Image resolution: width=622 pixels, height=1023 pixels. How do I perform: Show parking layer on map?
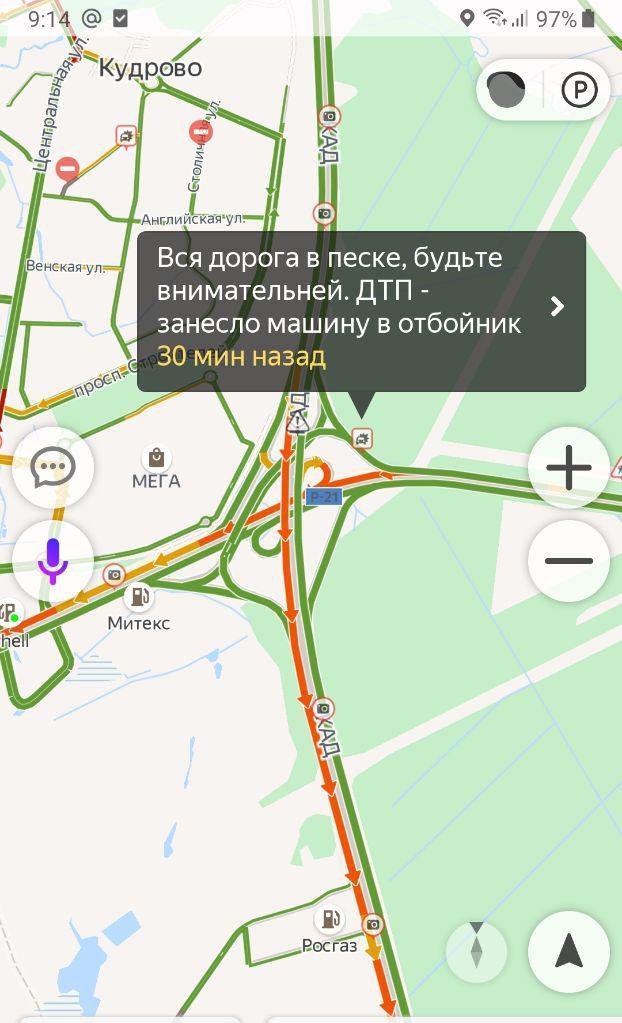pos(579,90)
